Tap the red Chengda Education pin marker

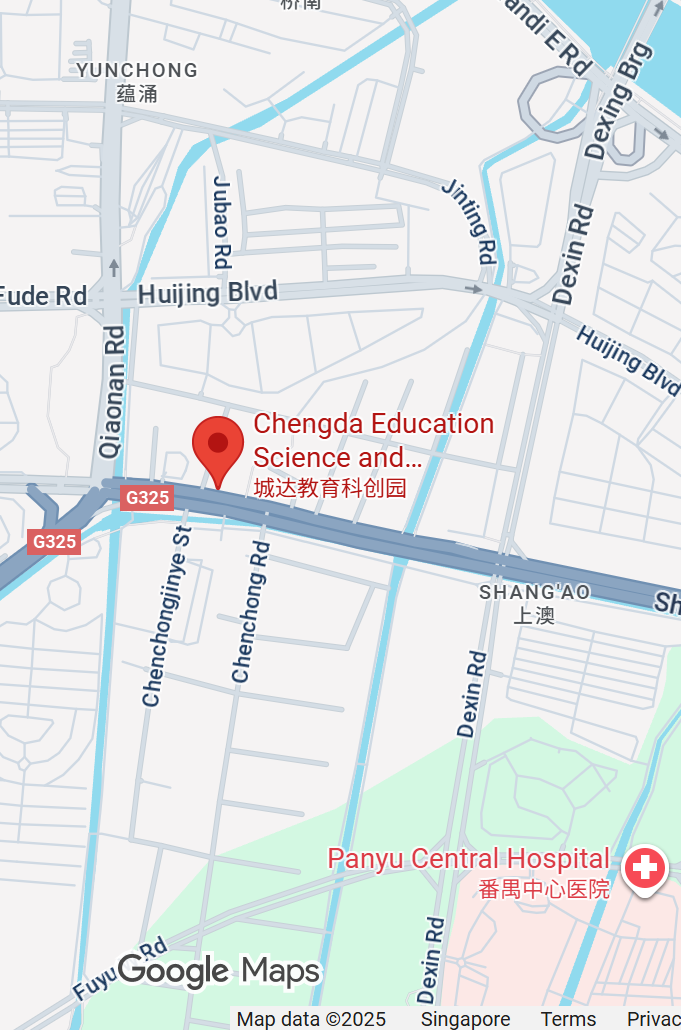pyautogui.click(x=217, y=446)
